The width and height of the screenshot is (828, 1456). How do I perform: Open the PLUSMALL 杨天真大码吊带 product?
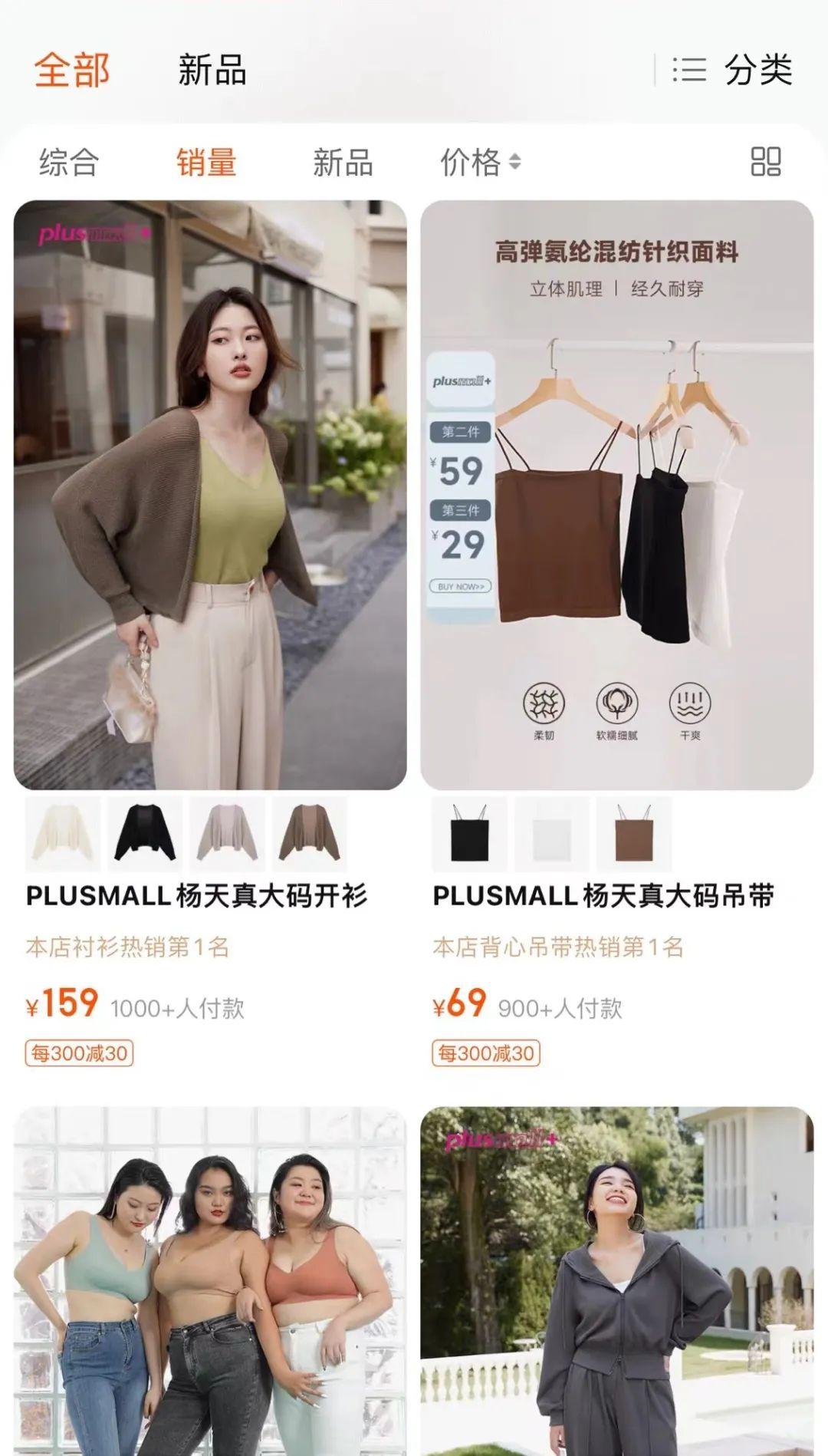pyautogui.click(x=616, y=495)
